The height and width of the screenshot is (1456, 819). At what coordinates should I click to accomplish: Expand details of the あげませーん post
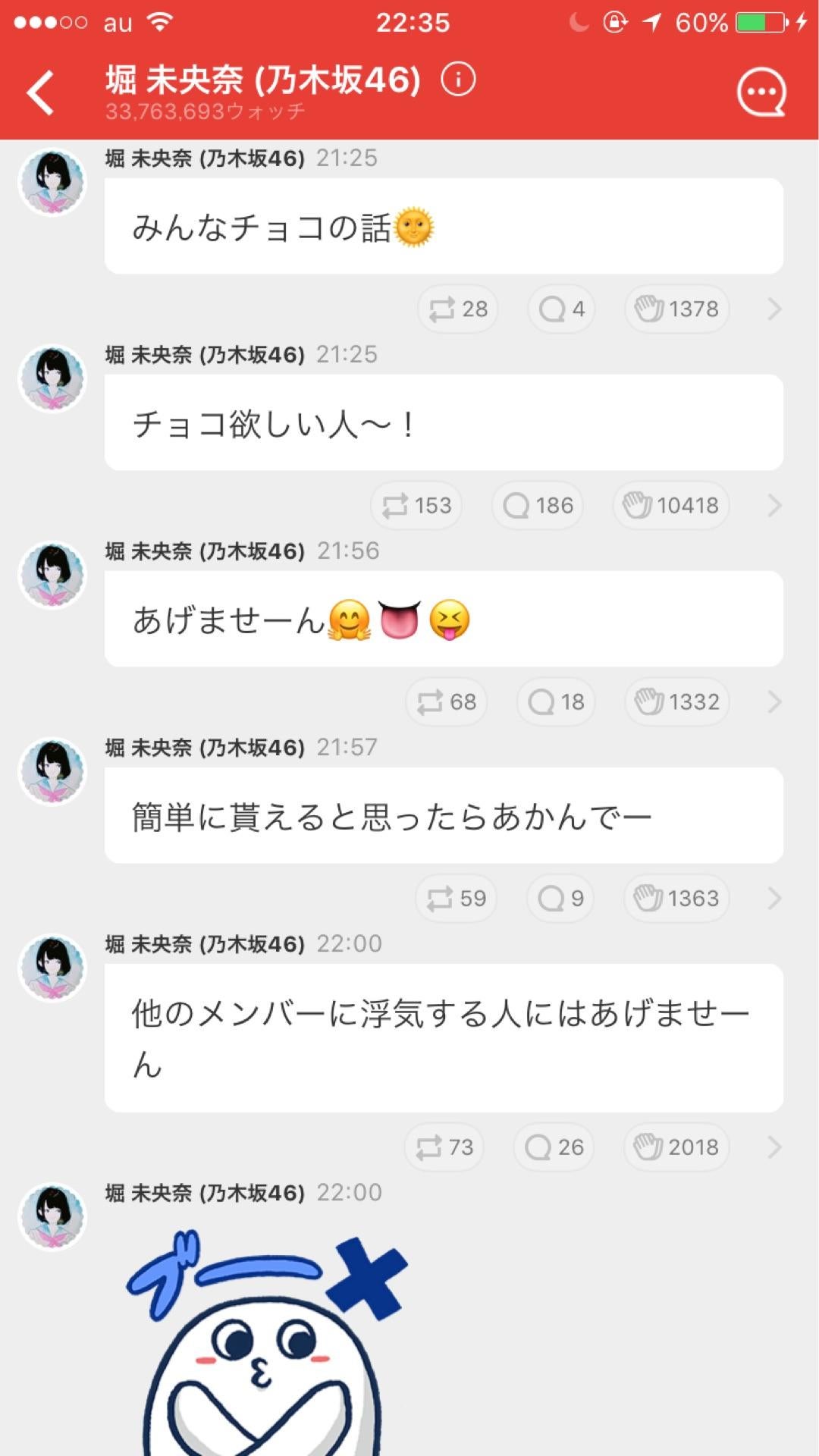coord(774,701)
